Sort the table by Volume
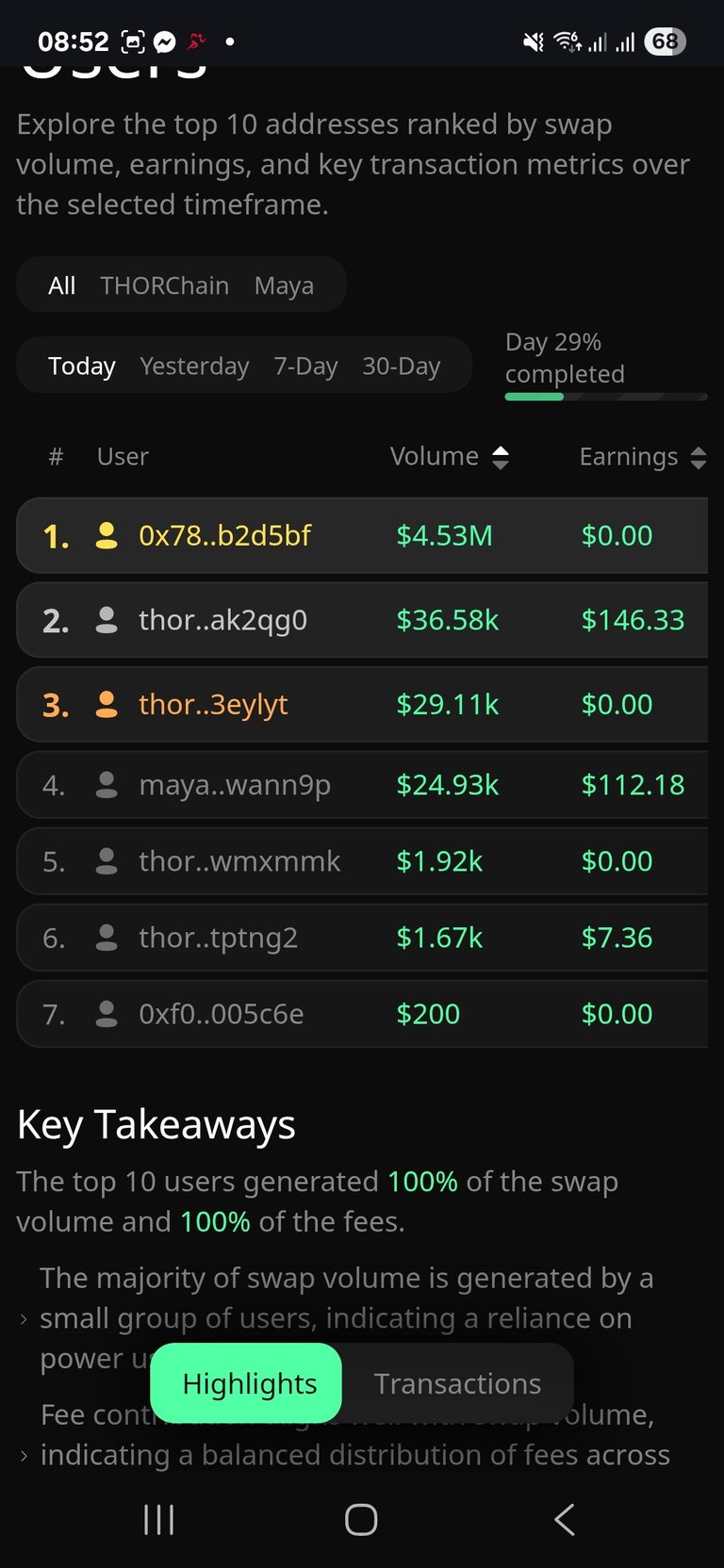This screenshot has width=724, height=1568. 450,457
